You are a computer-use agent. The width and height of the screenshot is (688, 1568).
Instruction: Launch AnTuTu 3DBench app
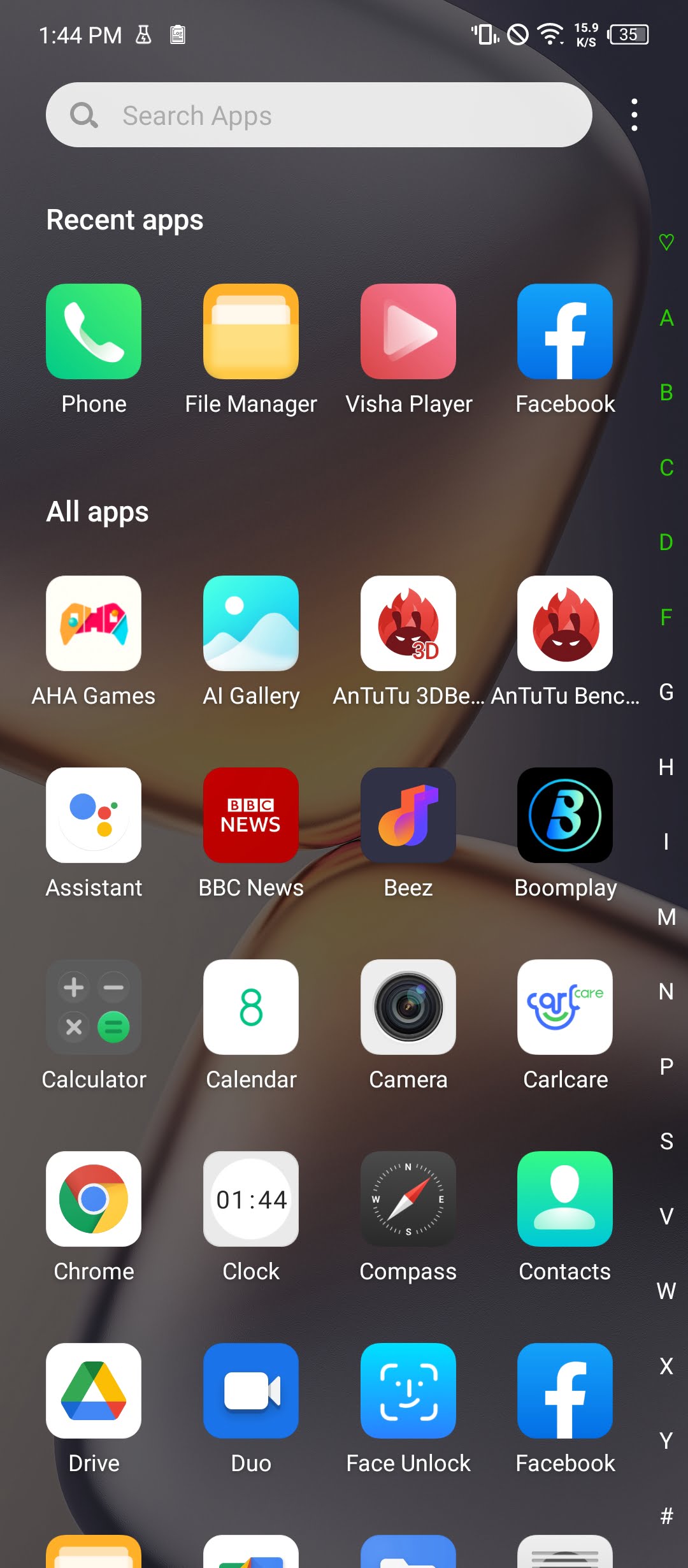click(x=408, y=623)
